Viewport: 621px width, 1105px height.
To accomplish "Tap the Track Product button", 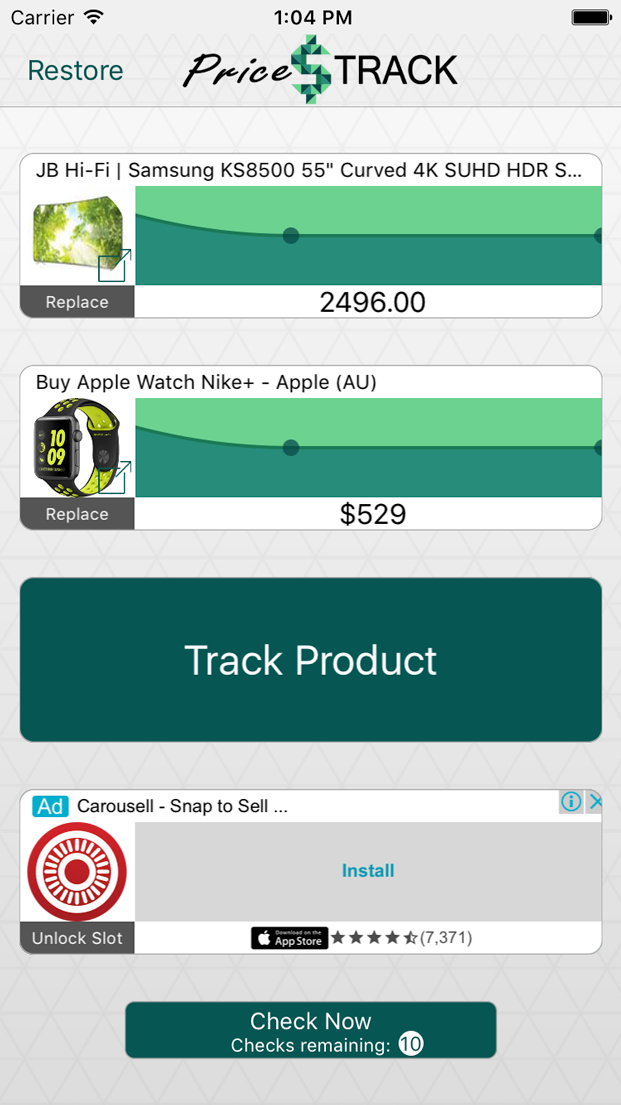I will [310, 660].
